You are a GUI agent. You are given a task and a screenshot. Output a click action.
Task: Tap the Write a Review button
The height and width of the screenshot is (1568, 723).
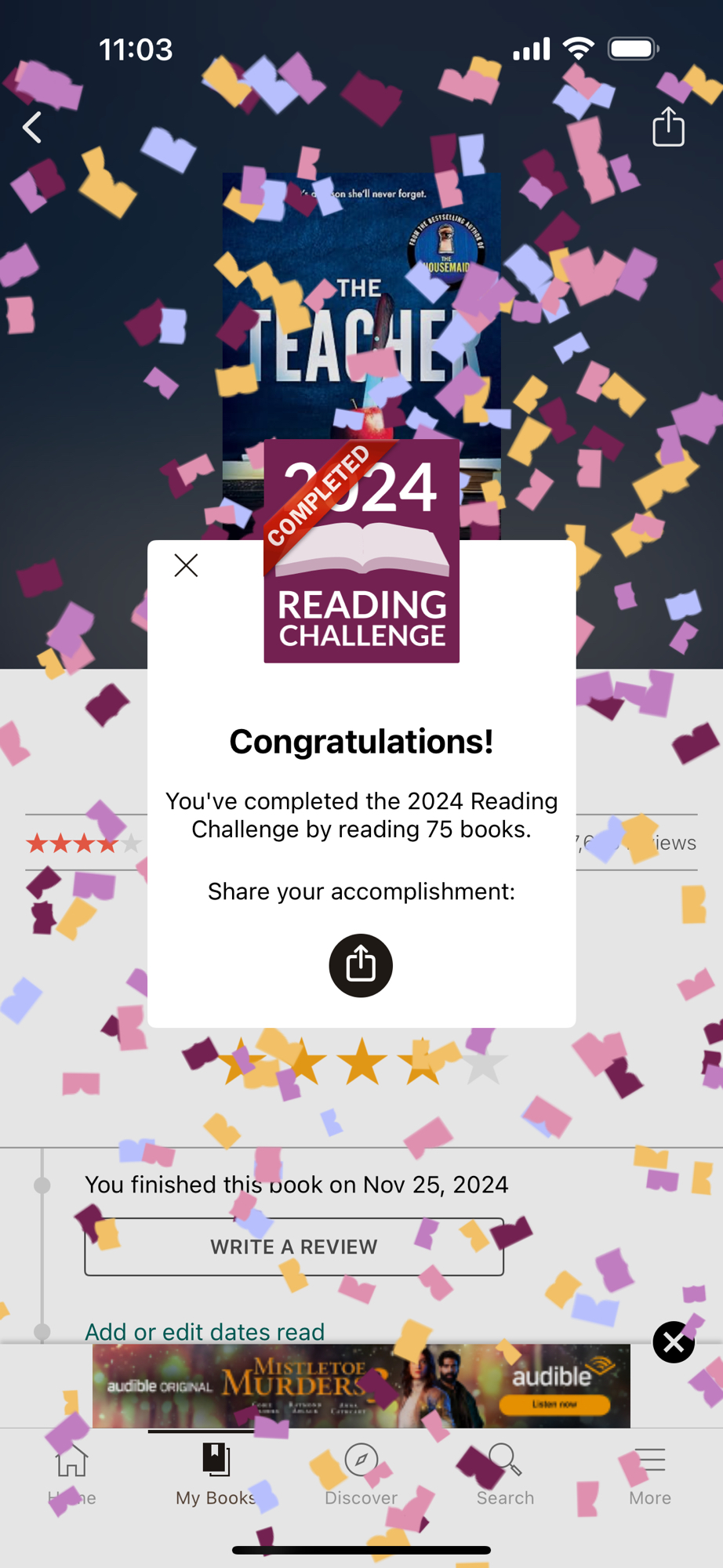pos(294,1247)
